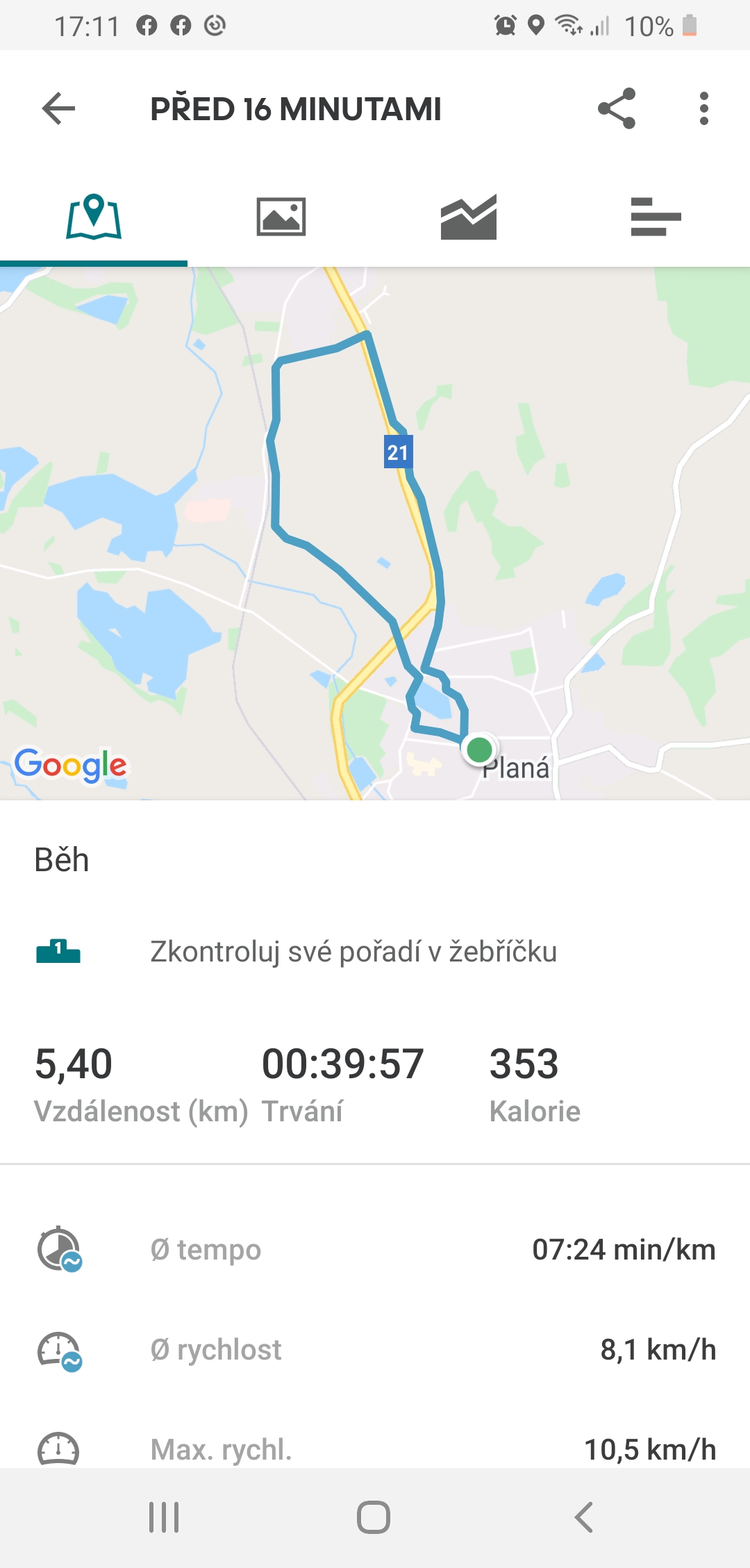Open the three-dot overflow menu
750x1568 pixels.
coord(704,108)
